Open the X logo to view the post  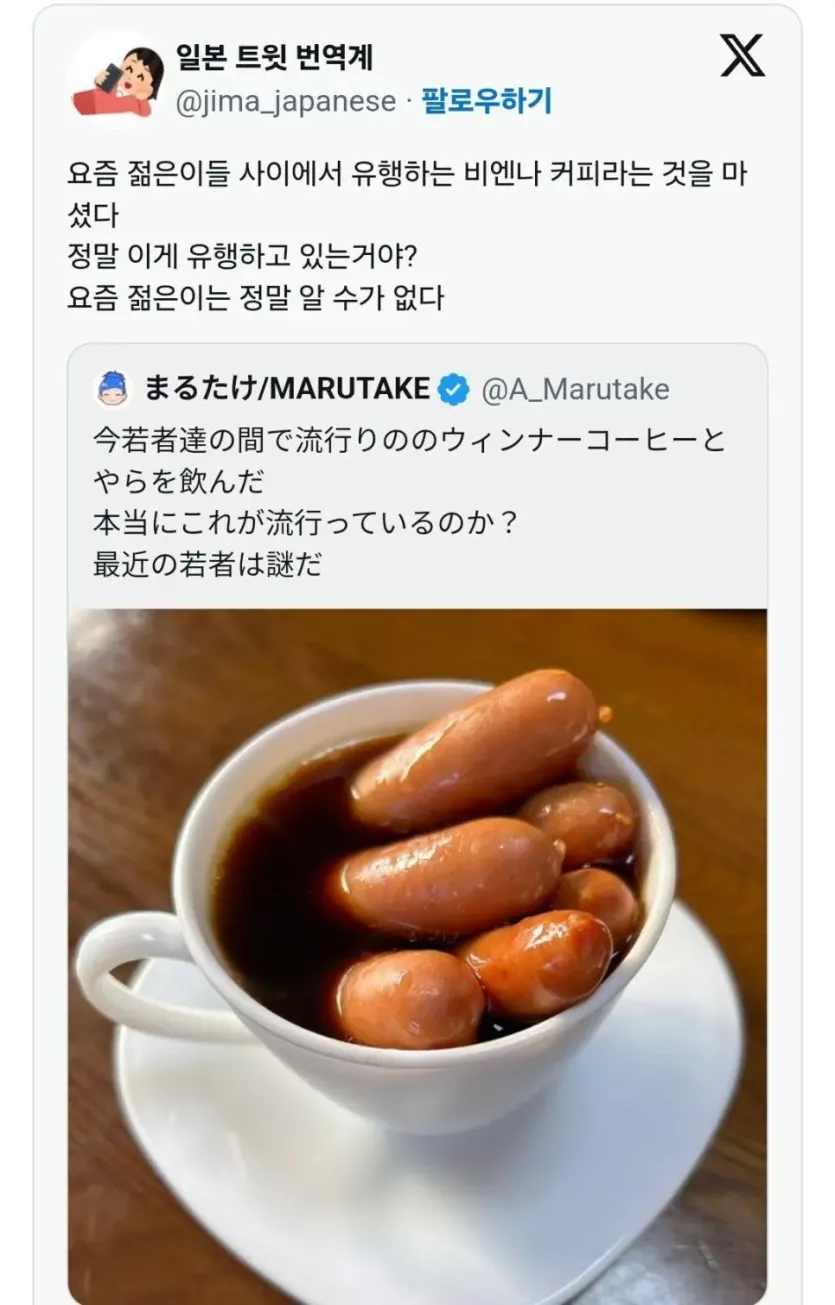coord(742,56)
